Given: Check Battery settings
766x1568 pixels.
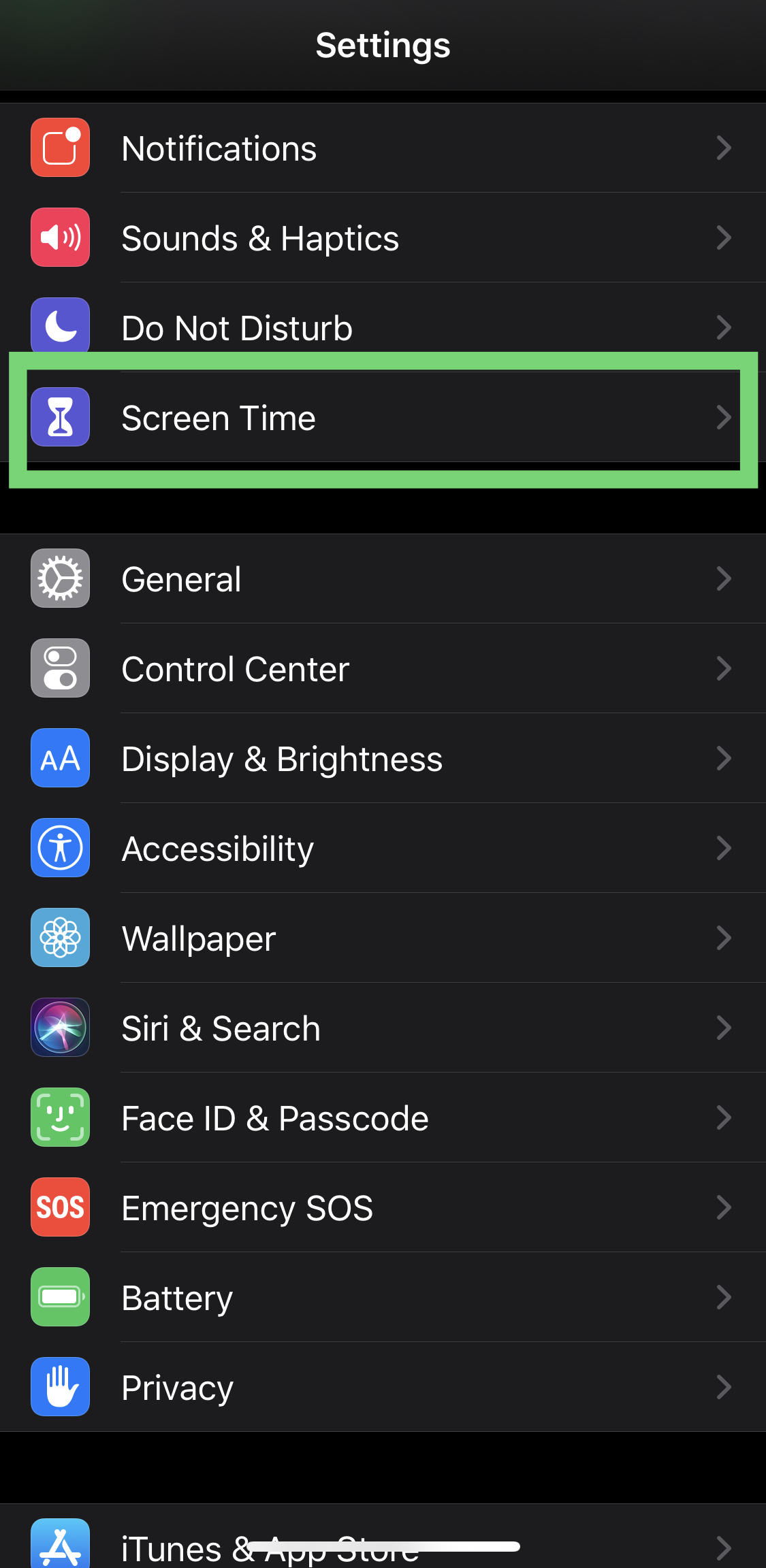Looking at the screenshot, I should (383, 1298).
